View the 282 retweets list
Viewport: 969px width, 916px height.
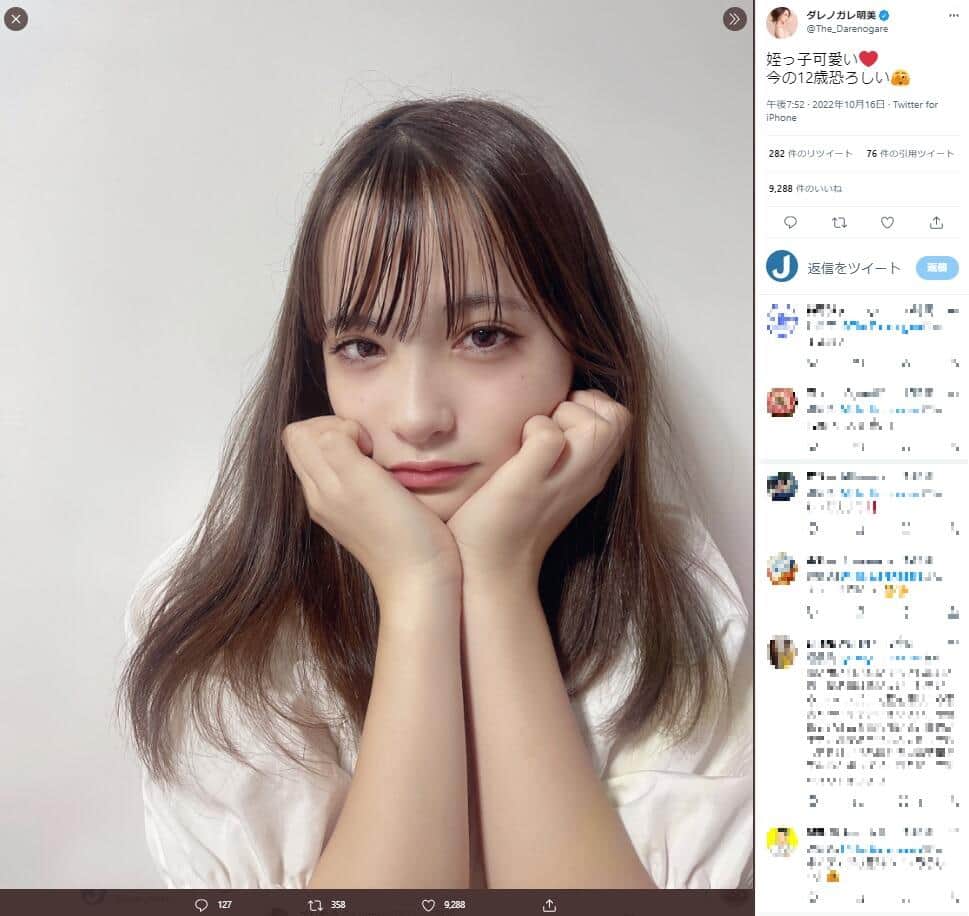click(810, 154)
